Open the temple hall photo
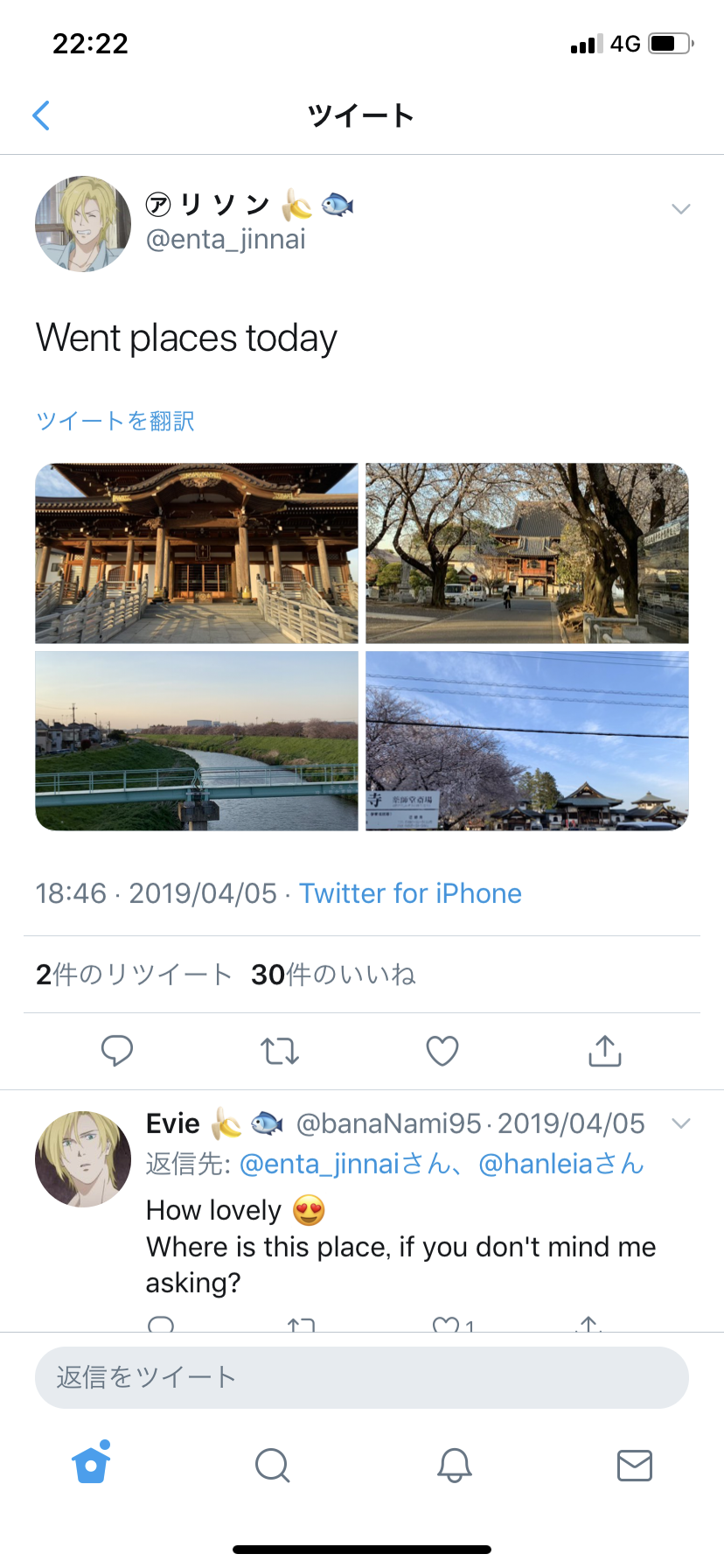This screenshot has height=1568, width=724. coord(197,553)
